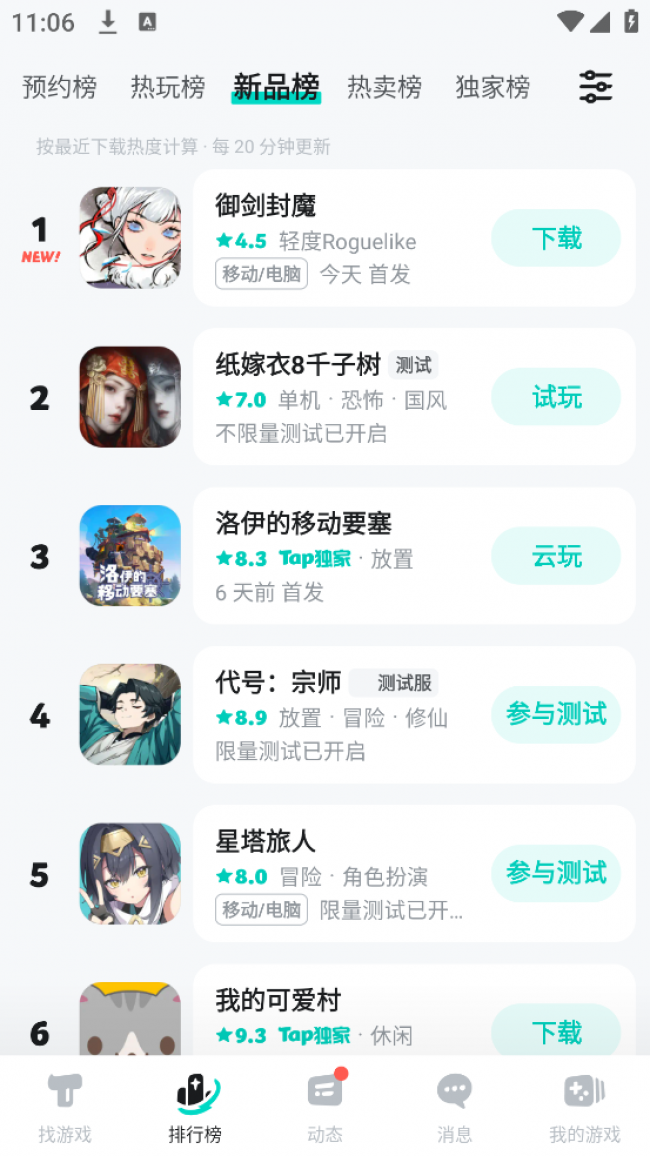Open the 星塔旅人 game icon
Image resolution: width=650 pixels, height=1156 pixels.
click(130, 874)
